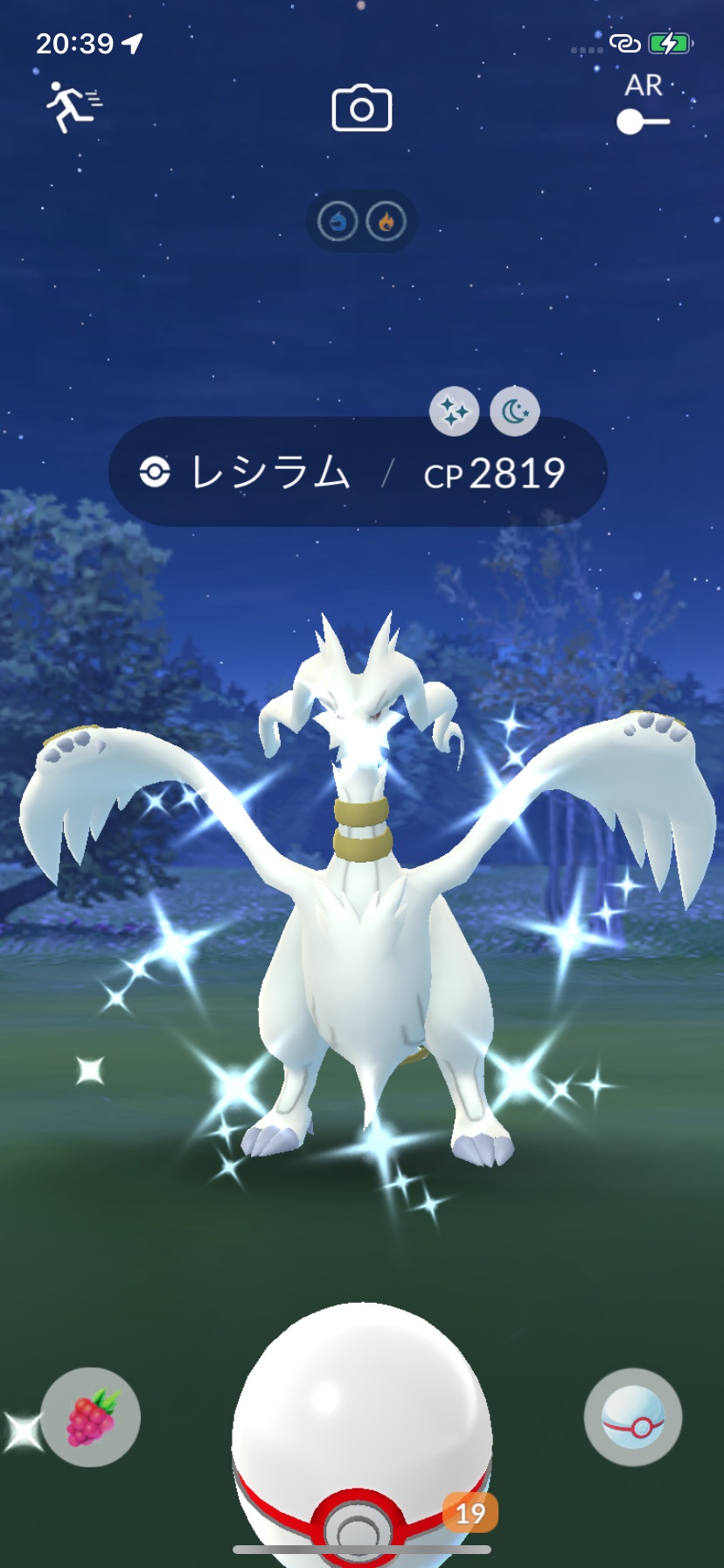This screenshot has width=724, height=1568.
Task: Toggle the AR mode switch
Action: click(x=643, y=121)
